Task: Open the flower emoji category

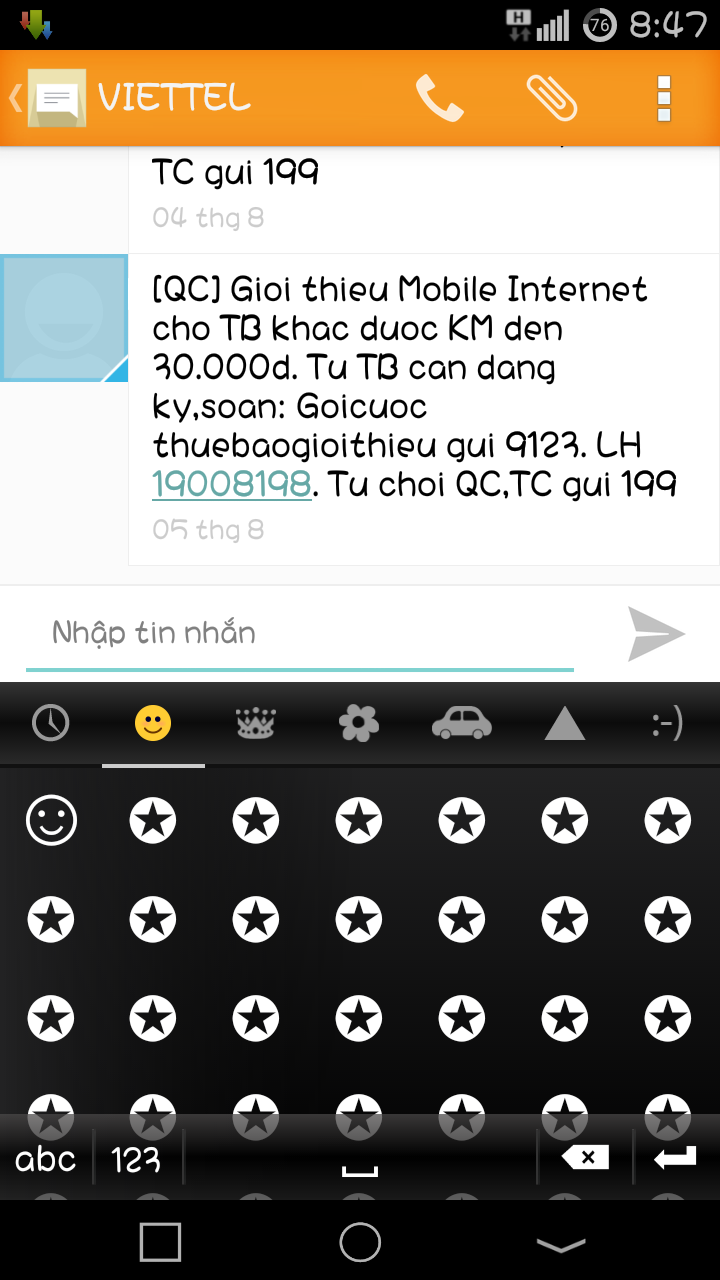Action: (359, 723)
